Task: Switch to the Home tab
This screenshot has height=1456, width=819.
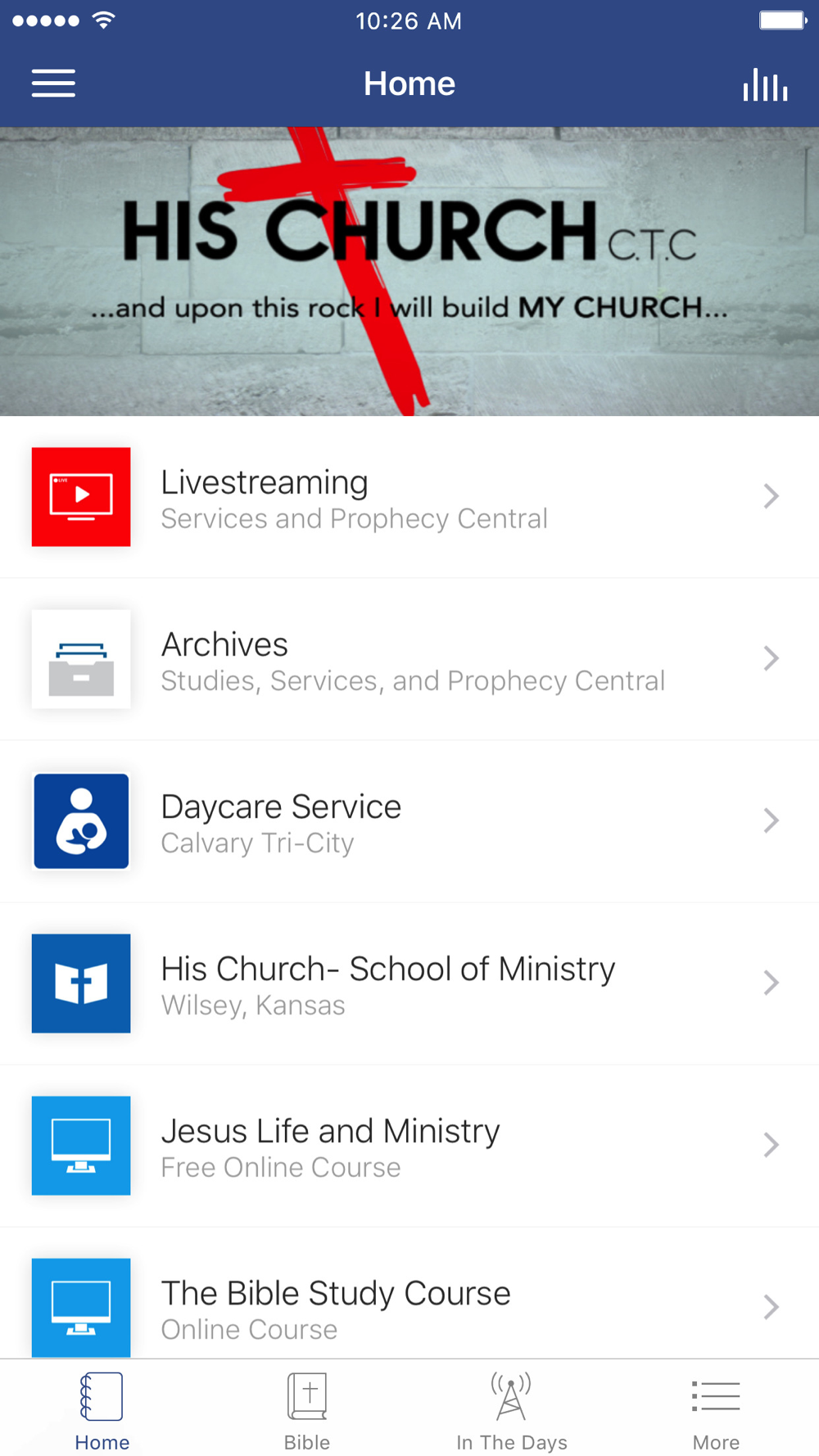Action: coord(102,1410)
